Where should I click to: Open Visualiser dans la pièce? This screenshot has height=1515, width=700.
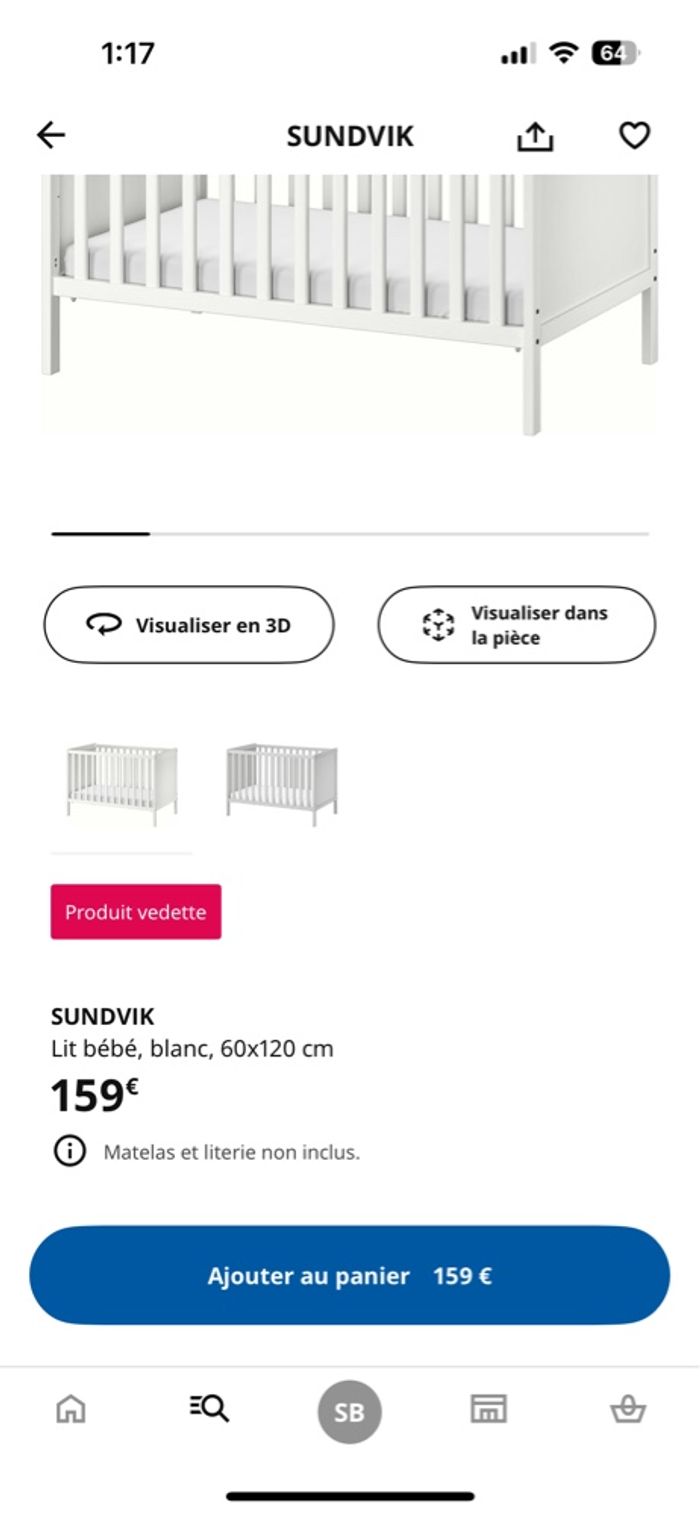pyautogui.click(x=516, y=625)
